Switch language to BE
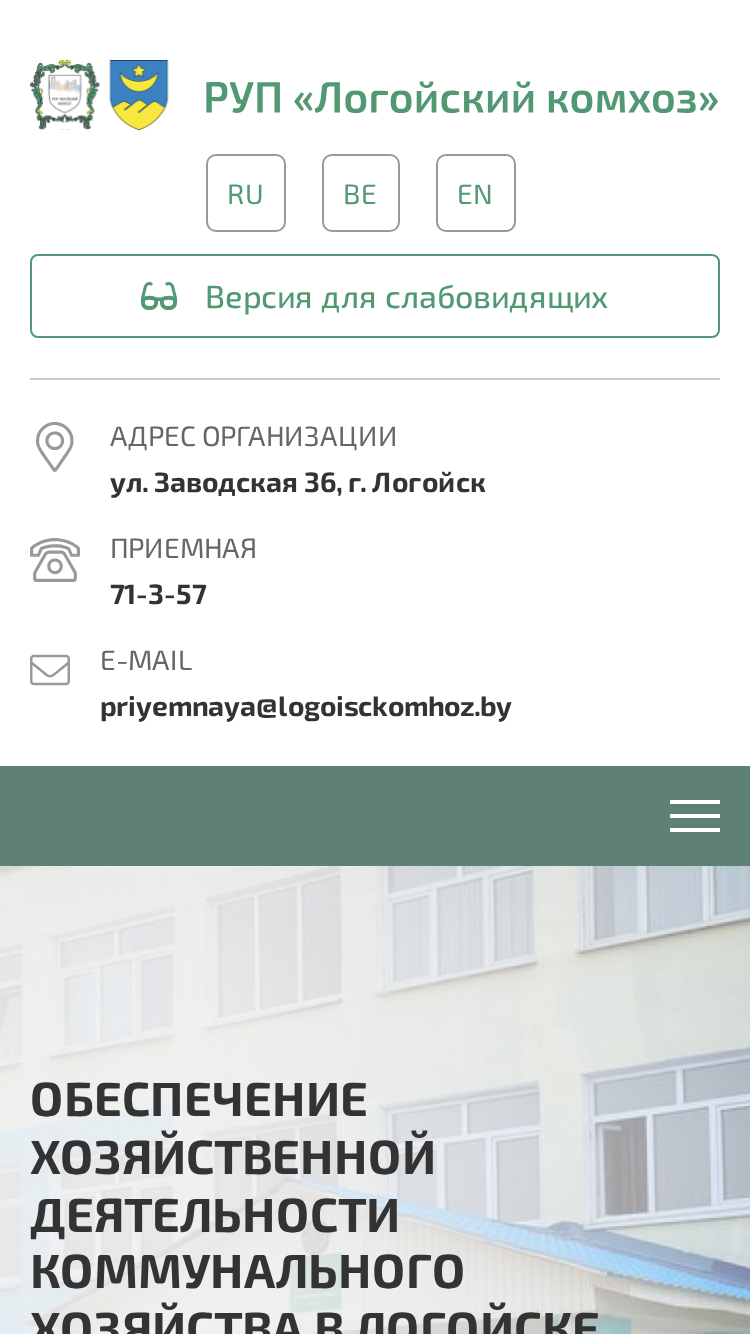 tap(361, 193)
